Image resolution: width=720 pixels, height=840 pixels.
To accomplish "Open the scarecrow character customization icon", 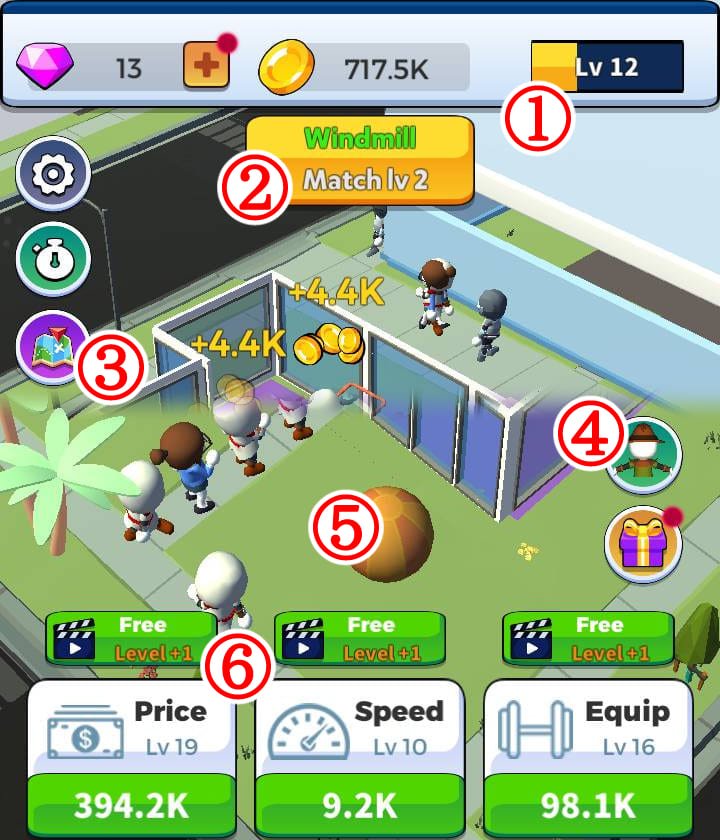I will 645,455.
